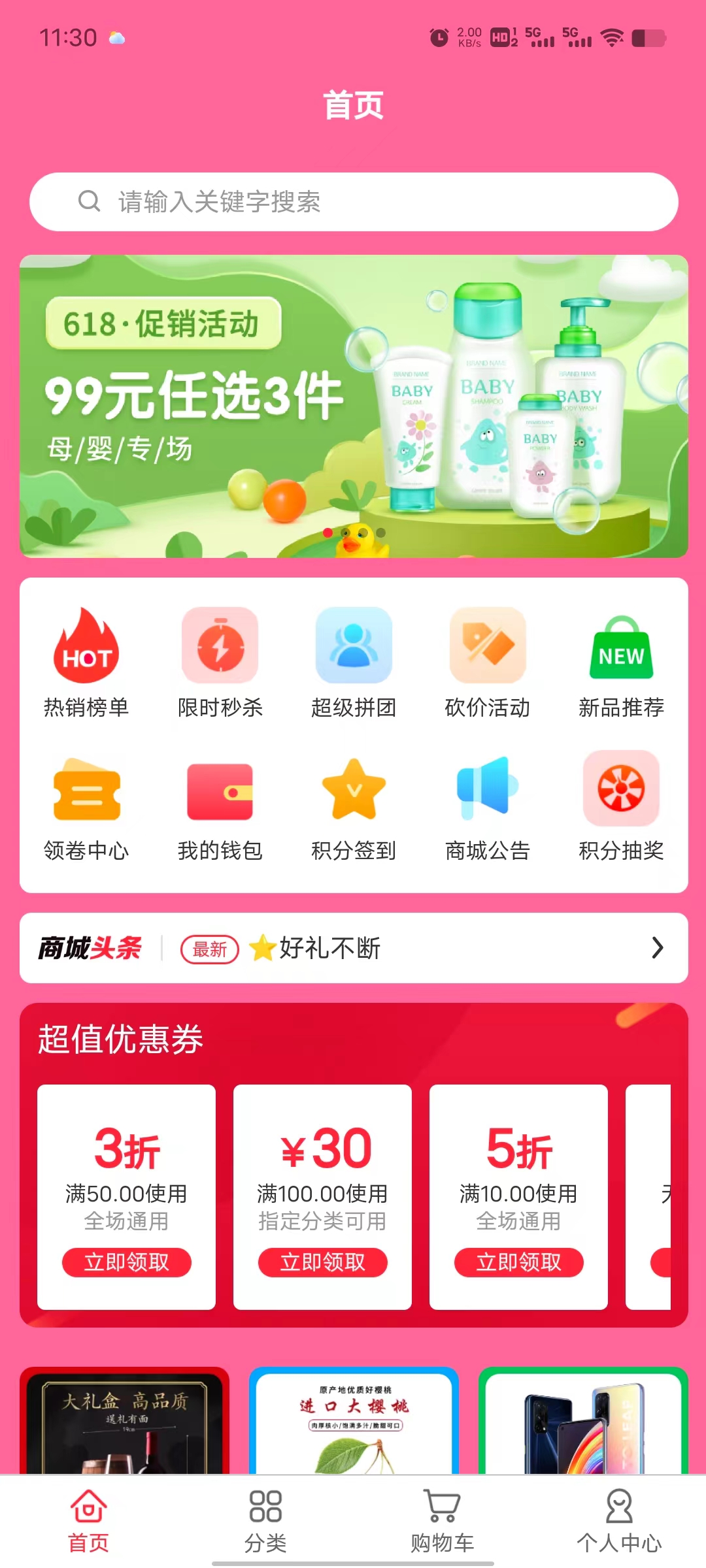Switch to the 个人中心 tab
This screenshot has height=1568, width=706.
(x=619, y=1522)
